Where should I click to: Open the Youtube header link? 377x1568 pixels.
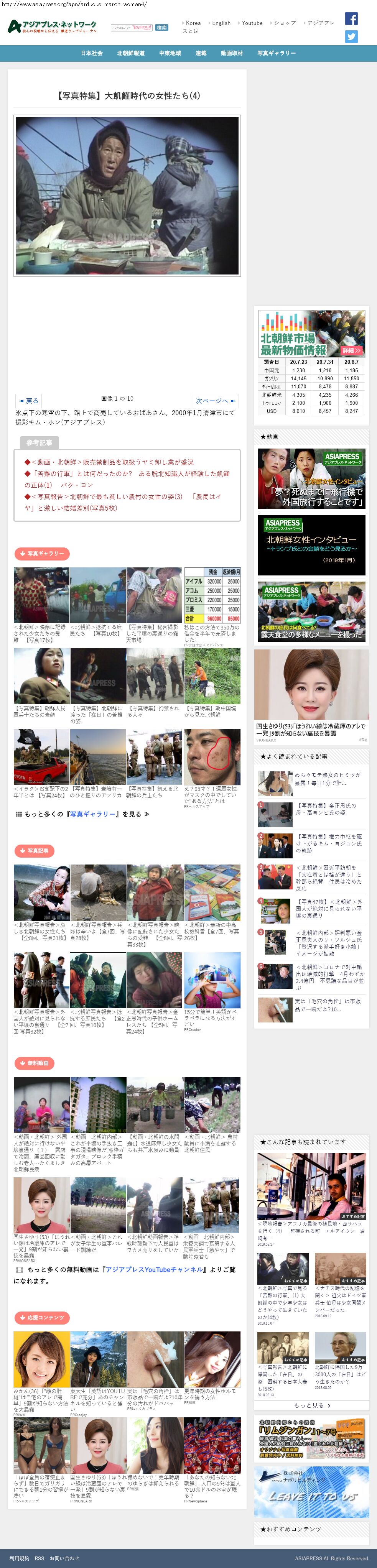click(x=252, y=23)
